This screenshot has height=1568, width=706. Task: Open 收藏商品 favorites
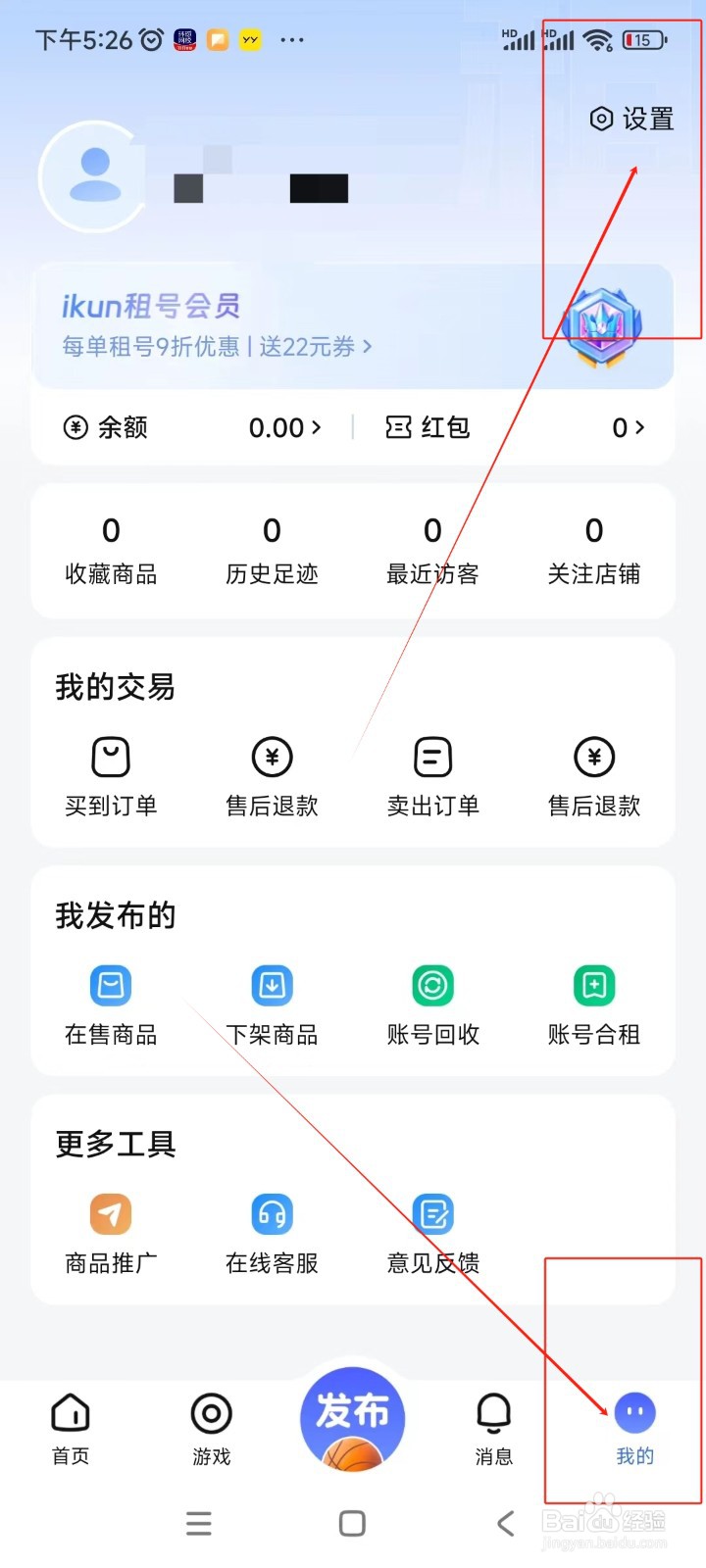point(111,552)
